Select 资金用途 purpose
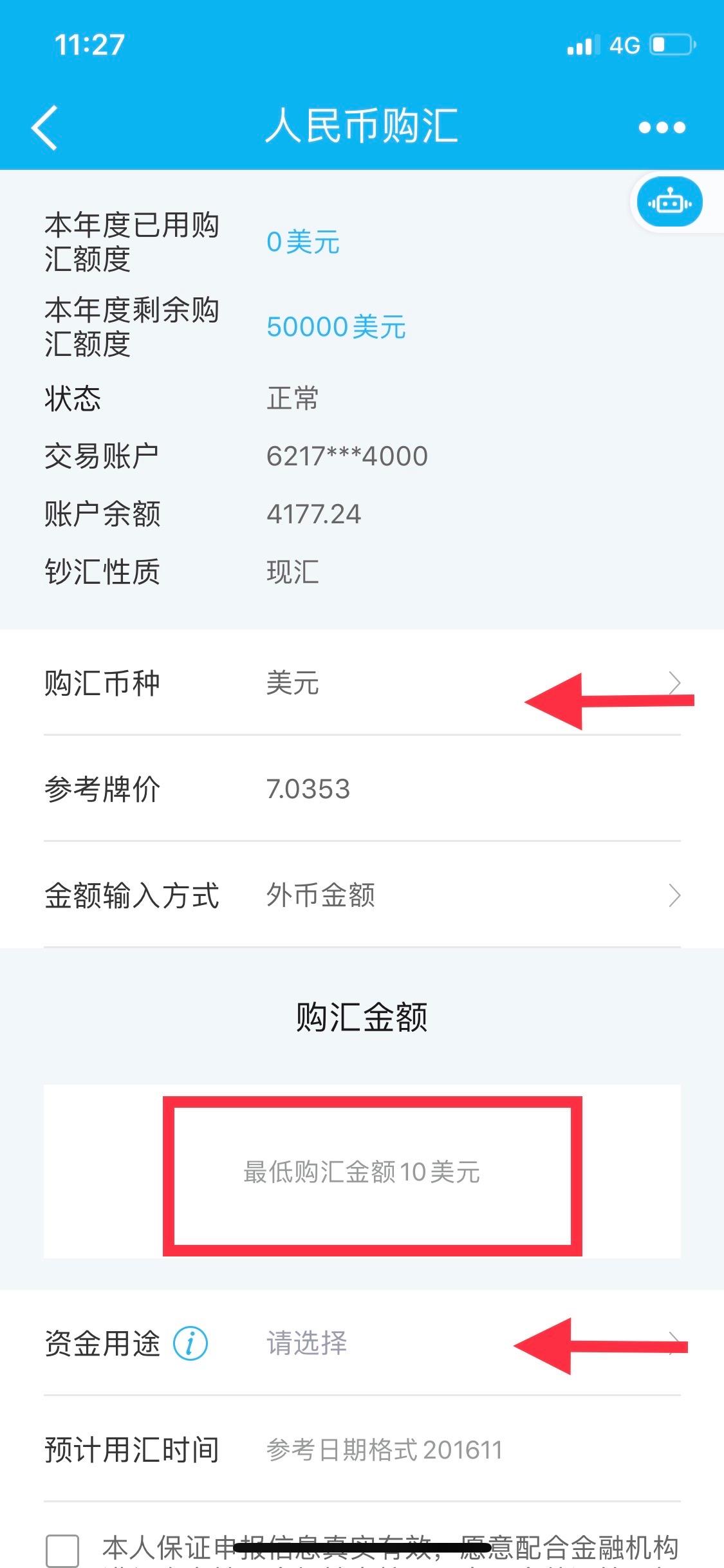This screenshot has height=1568, width=724. [x=386, y=1343]
